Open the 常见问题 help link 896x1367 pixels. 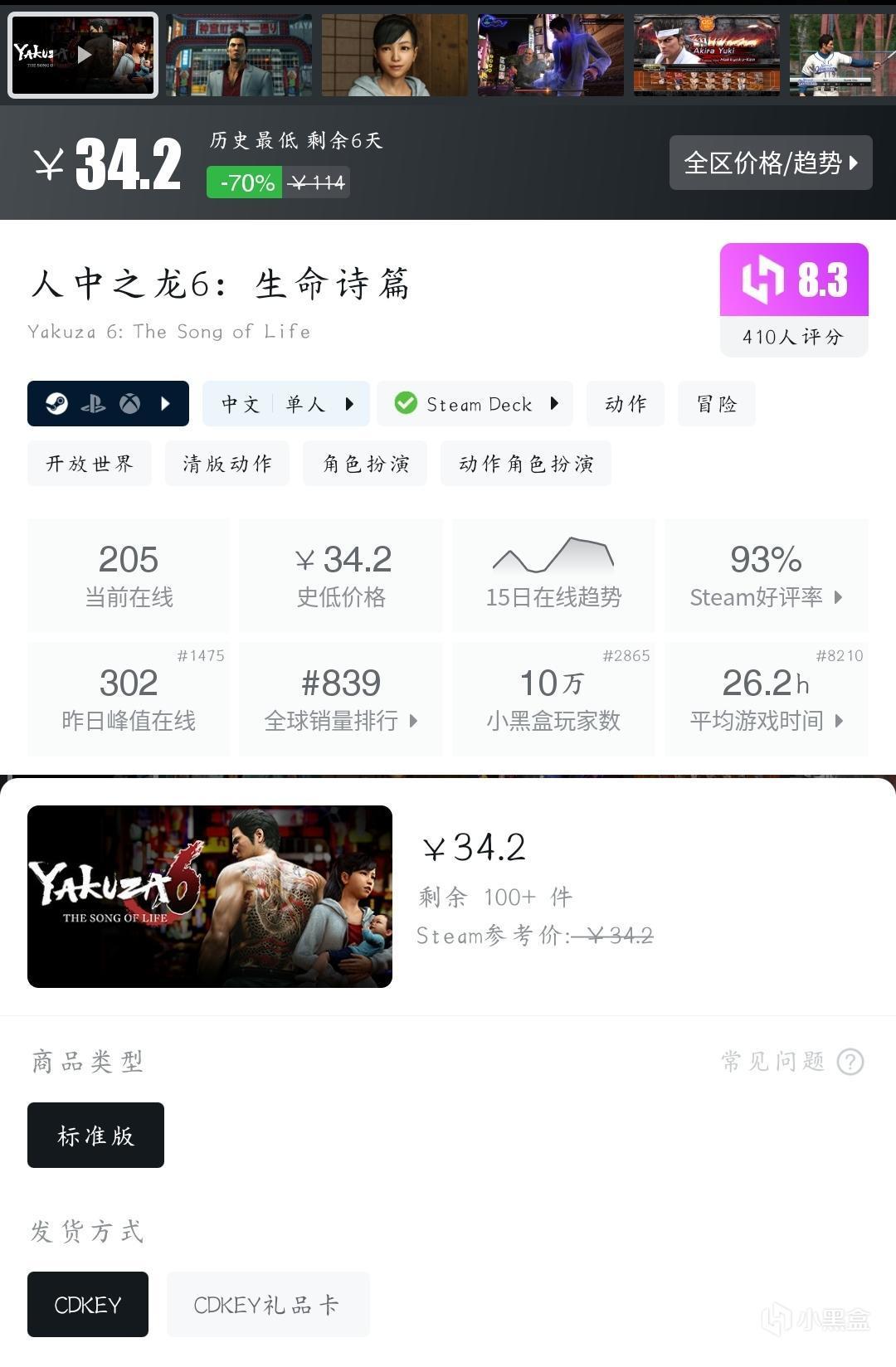pos(792,1061)
